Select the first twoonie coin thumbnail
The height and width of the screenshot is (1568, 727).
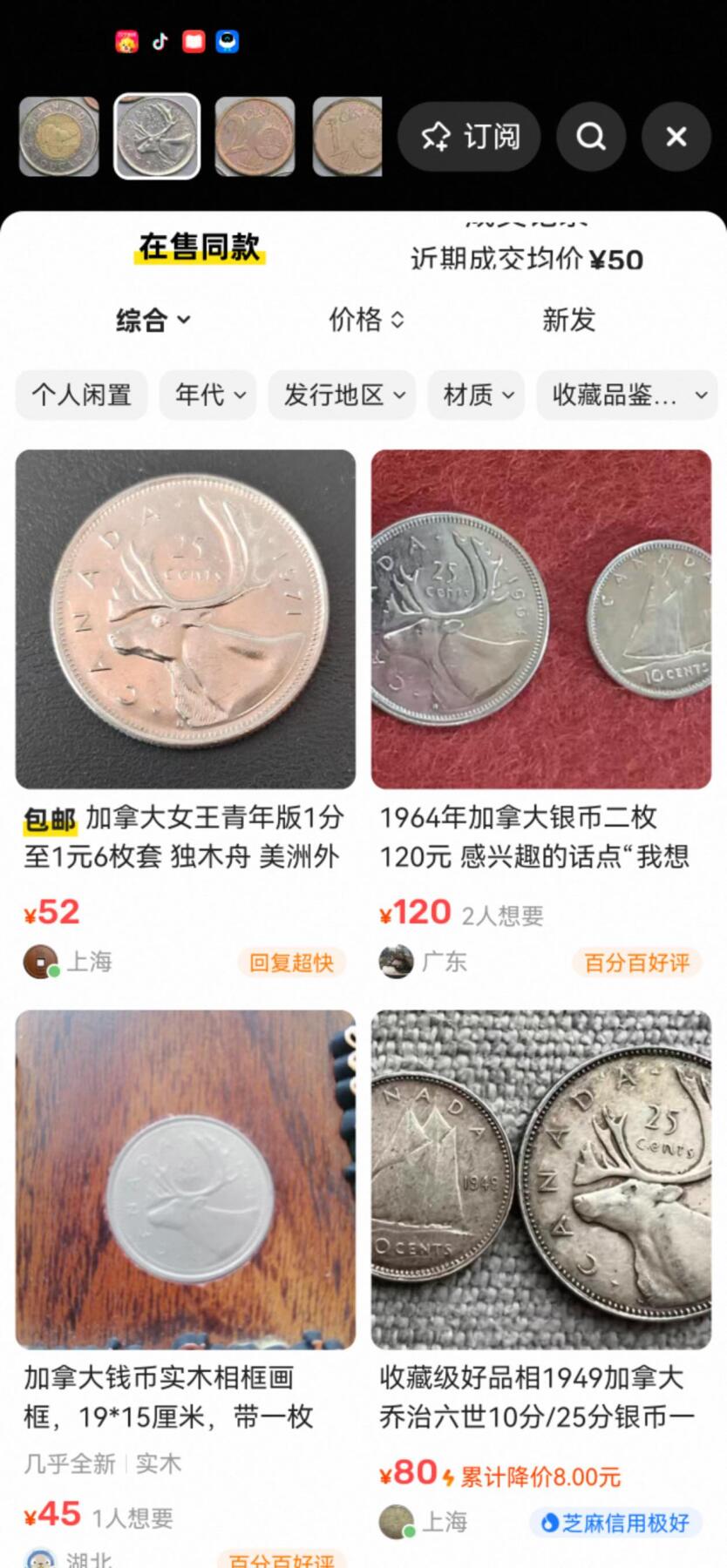point(58,137)
